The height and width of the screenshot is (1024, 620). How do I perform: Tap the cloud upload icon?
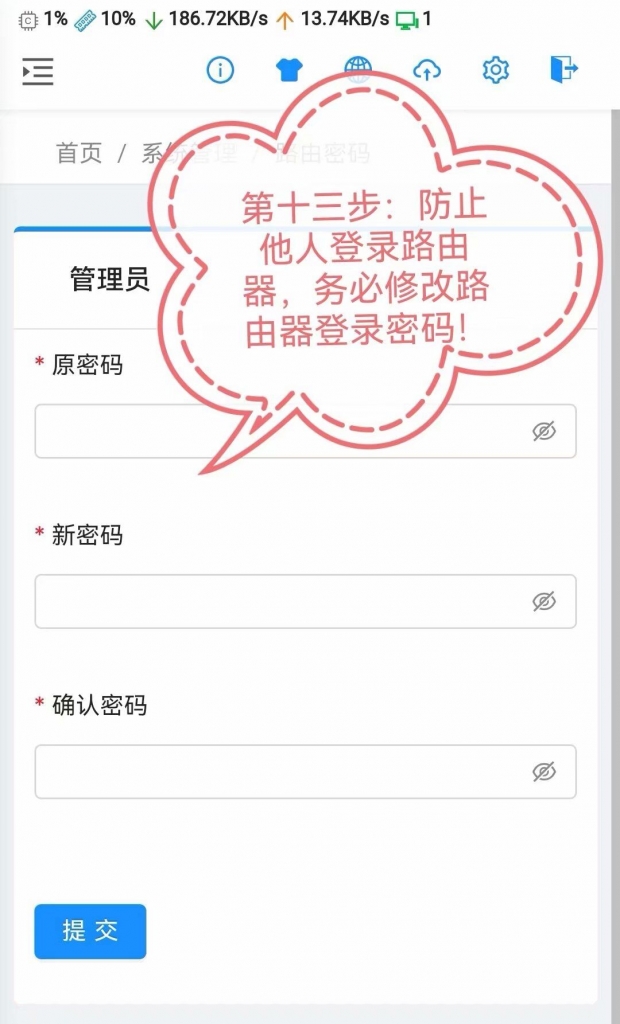[427, 70]
